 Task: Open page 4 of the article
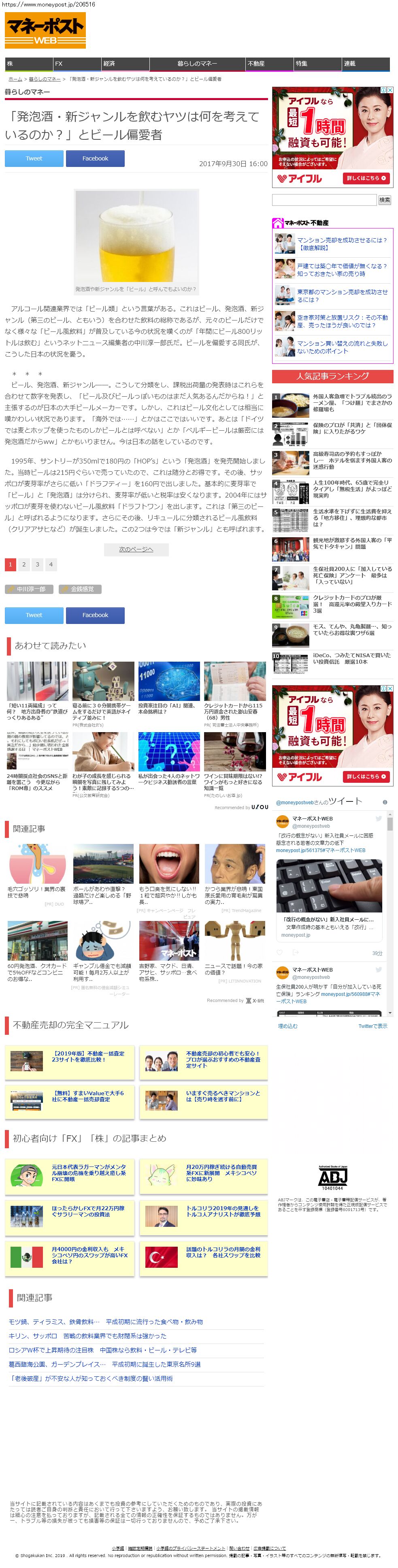click(51, 565)
